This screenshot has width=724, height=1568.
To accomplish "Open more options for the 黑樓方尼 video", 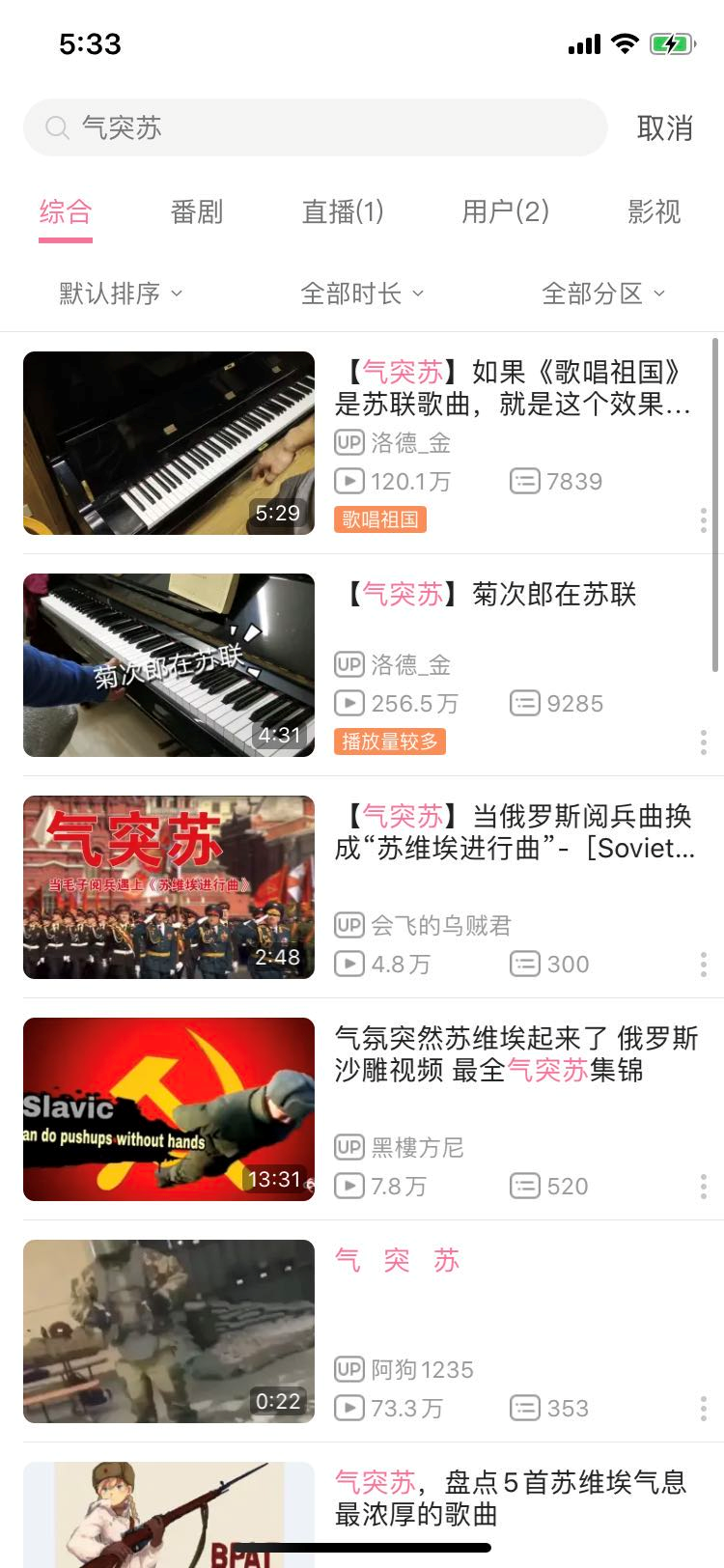I will pyautogui.click(x=703, y=1186).
